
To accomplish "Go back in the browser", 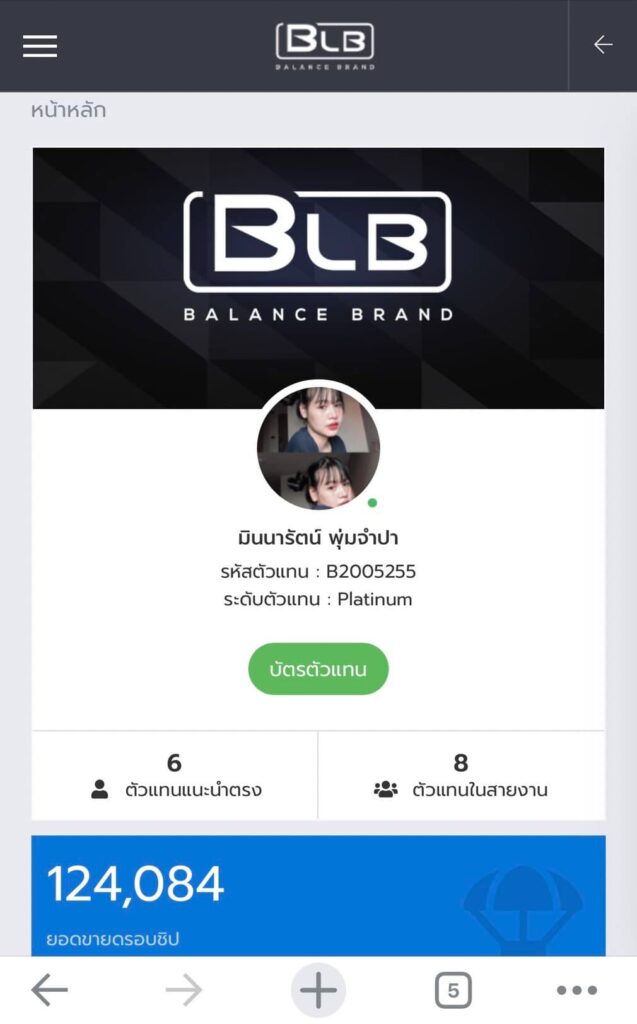I will coord(49,990).
